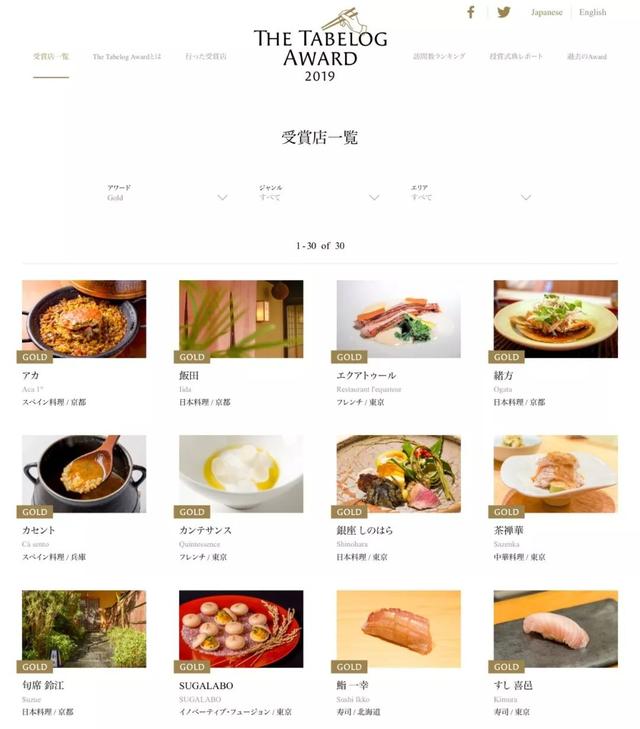The width and height of the screenshot is (640, 729).
Task: Expand the アワード Gold dropdown
Action: click(168, 193)
